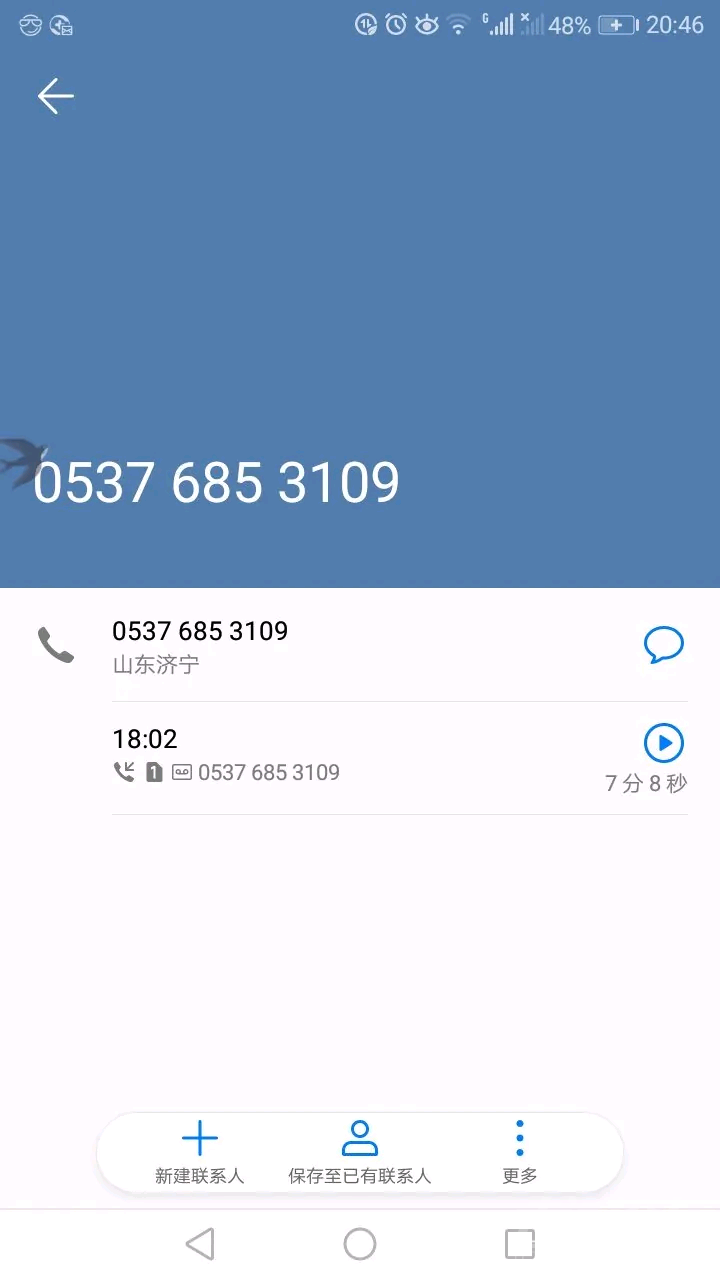Play the 18:02 call recording
The width and height of the screenshot is (720, 1280).
(x=663, y=743)
